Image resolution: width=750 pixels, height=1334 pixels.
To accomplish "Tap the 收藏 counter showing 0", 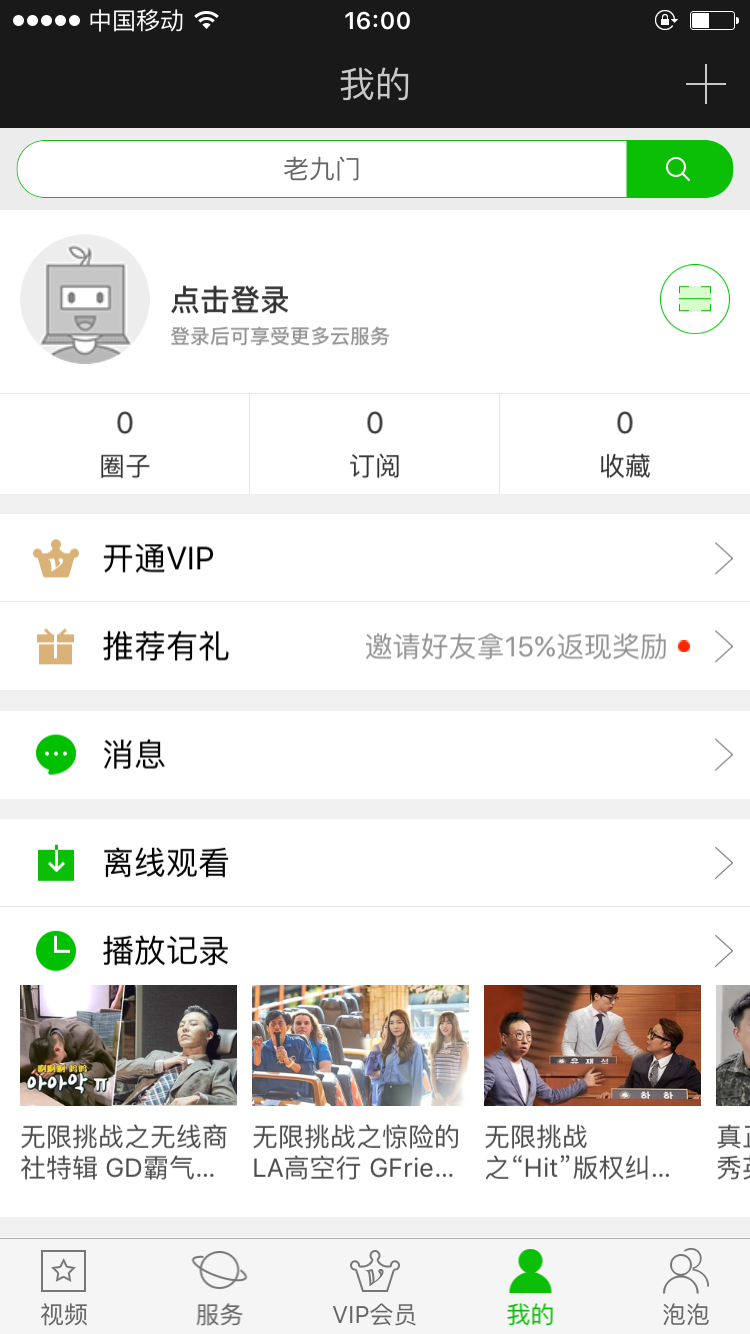I will click(x=624, y=443).
